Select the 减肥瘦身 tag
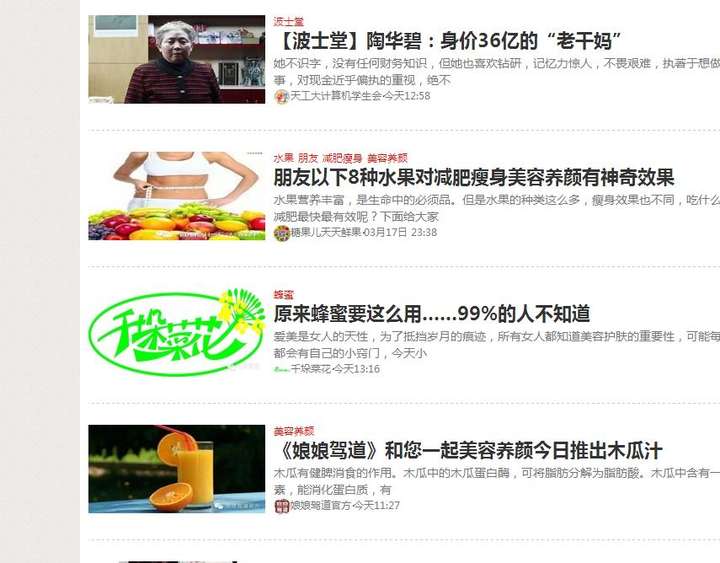This screenshot has width=720, height=563. [x=342, y=158]
